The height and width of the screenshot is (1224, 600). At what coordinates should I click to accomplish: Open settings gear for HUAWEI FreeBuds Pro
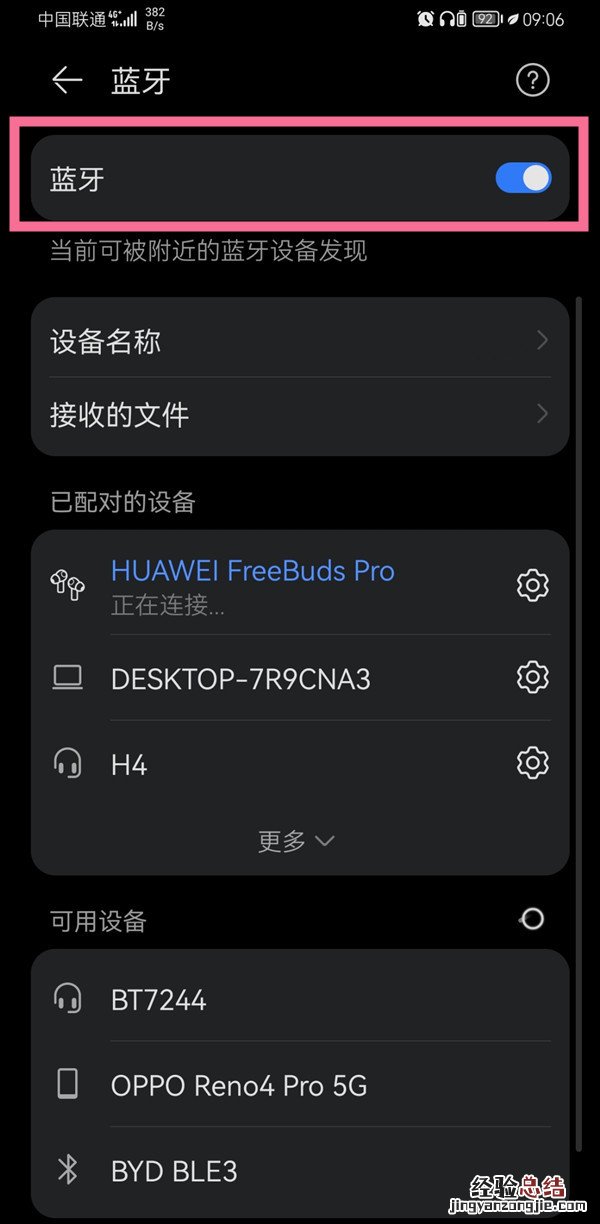(x=532, y=585)
